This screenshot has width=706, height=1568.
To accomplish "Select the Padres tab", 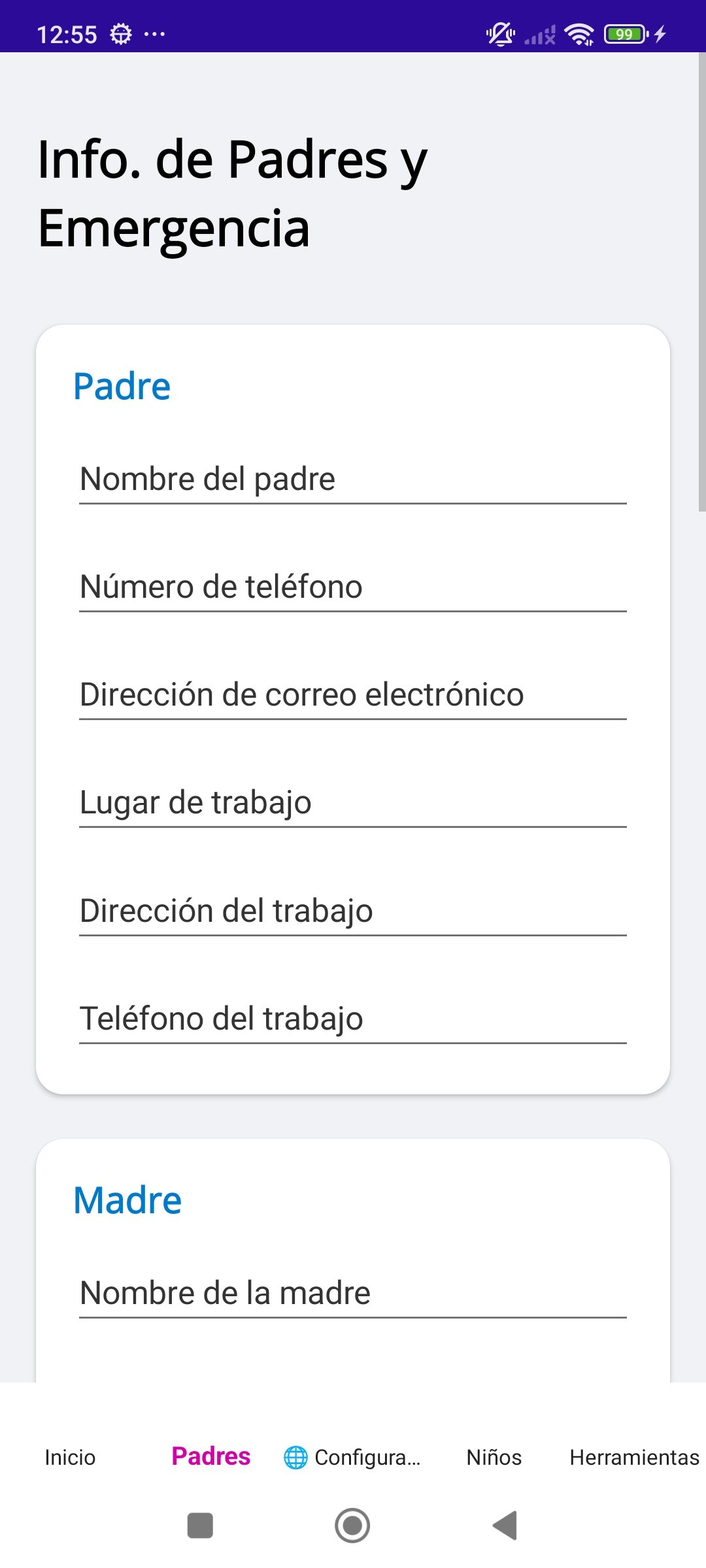I will click(210, 1457).
